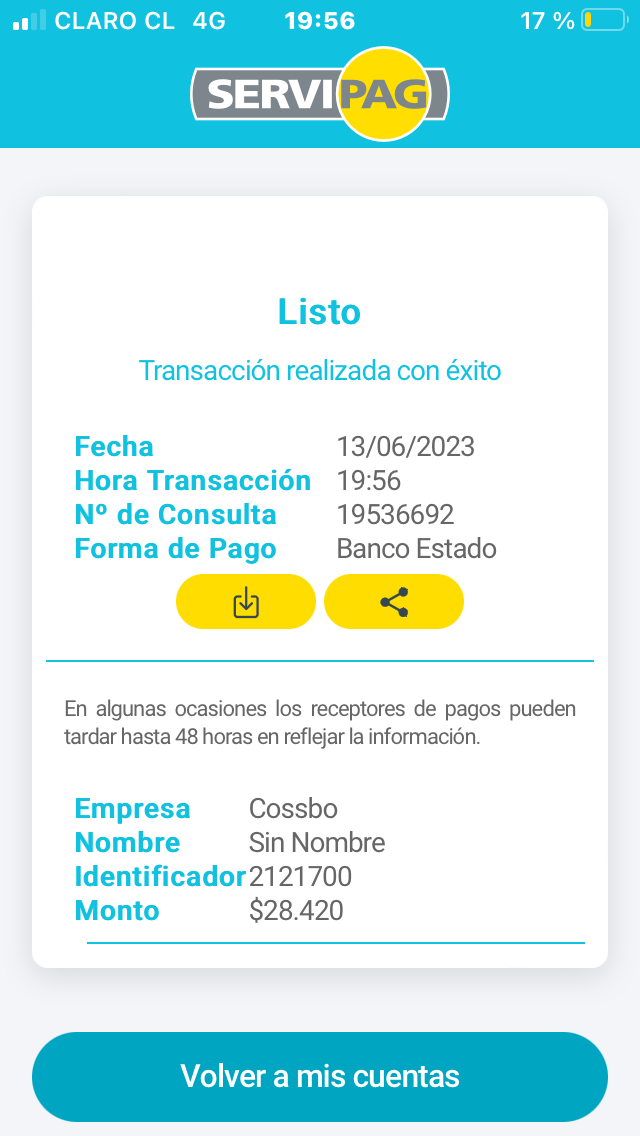Download the transaction receipt
Screen dimensions: 640x1136
(x=246, y=602)
